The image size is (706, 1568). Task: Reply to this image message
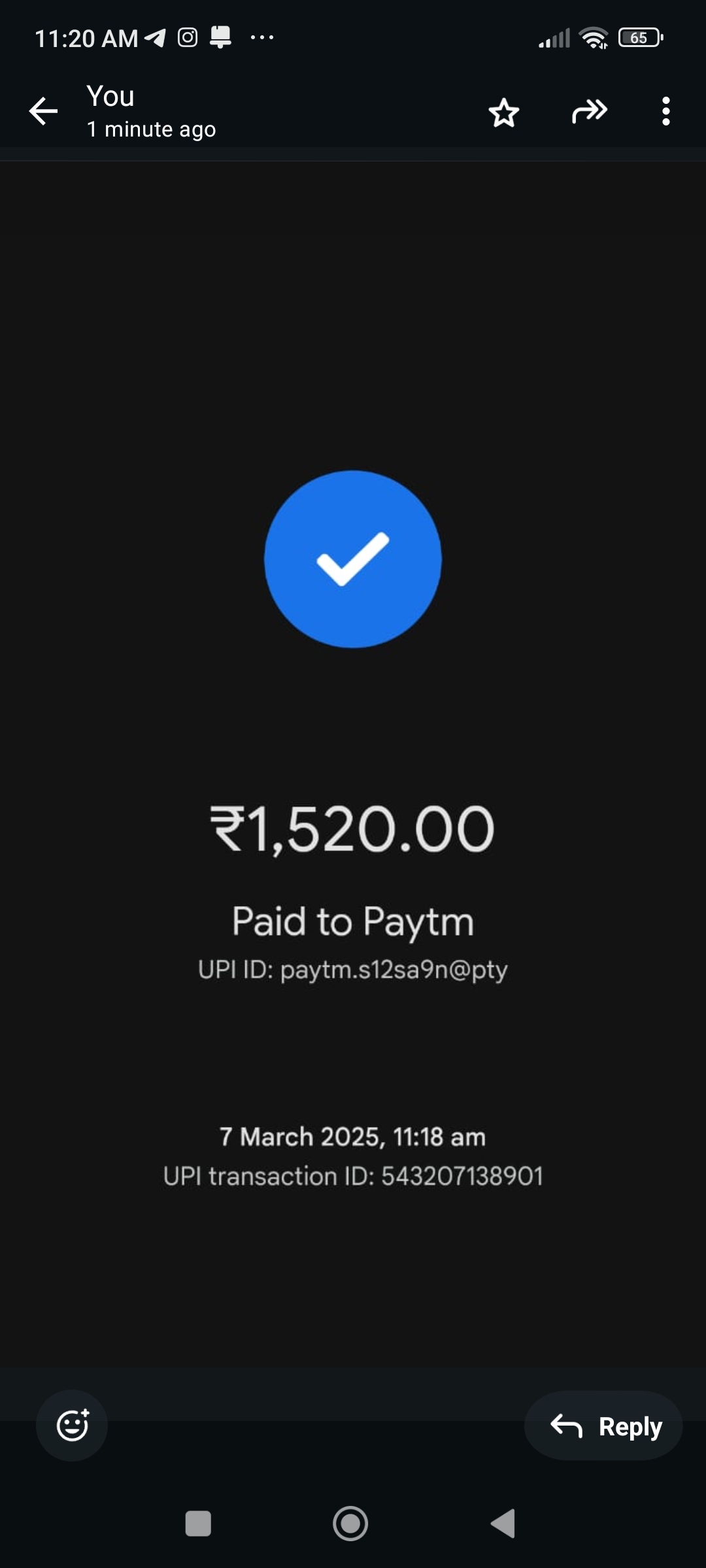(x=604, y=1426)
